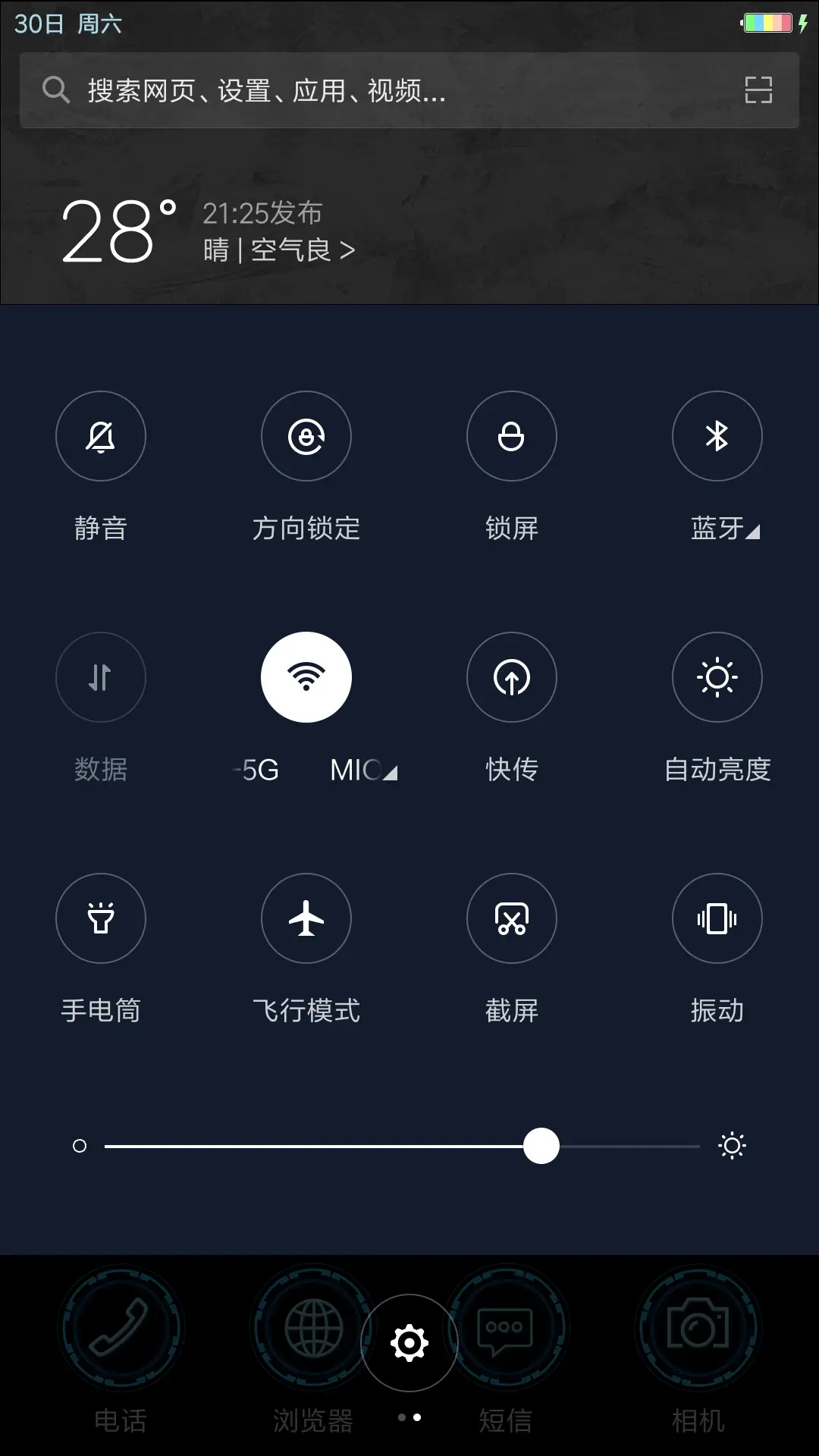The image size is (819, 1456).
Task: Open 快传 quick share
Action: click(512, 677)
